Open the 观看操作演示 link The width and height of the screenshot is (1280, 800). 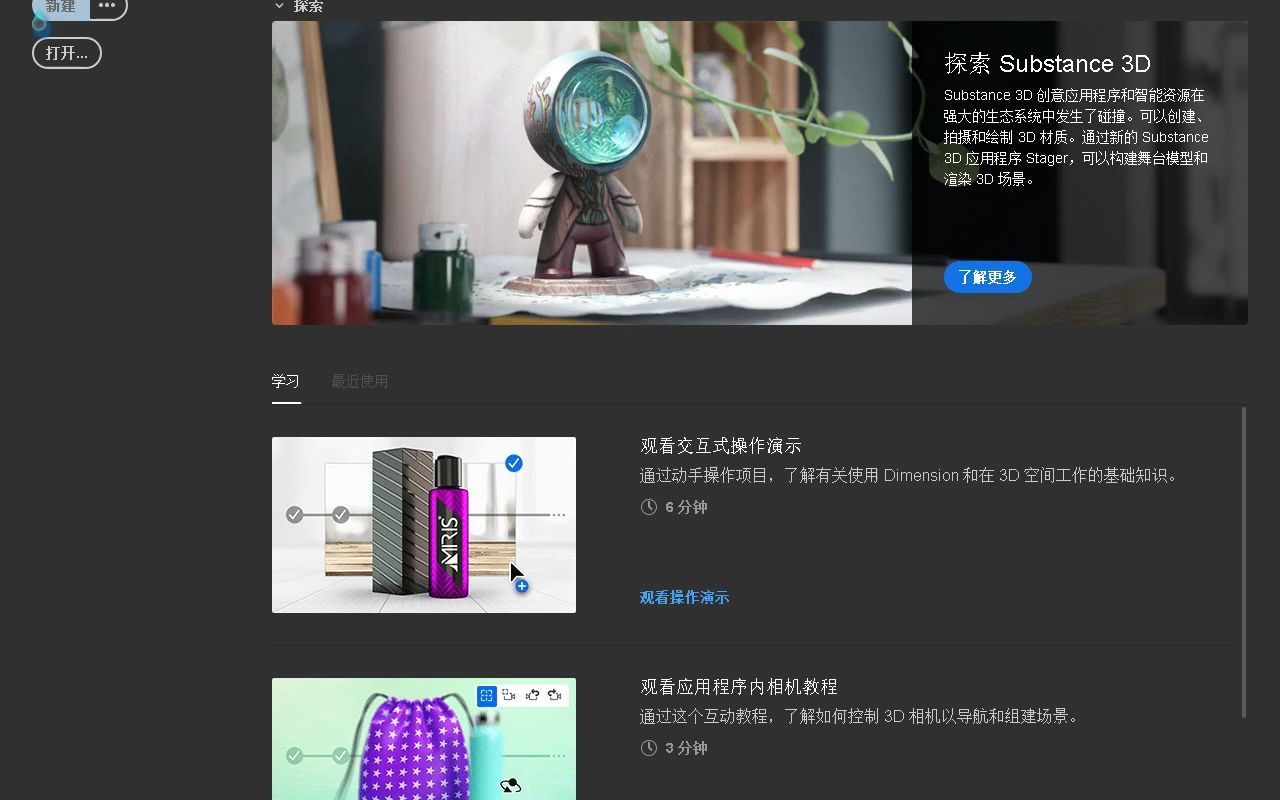684,597
